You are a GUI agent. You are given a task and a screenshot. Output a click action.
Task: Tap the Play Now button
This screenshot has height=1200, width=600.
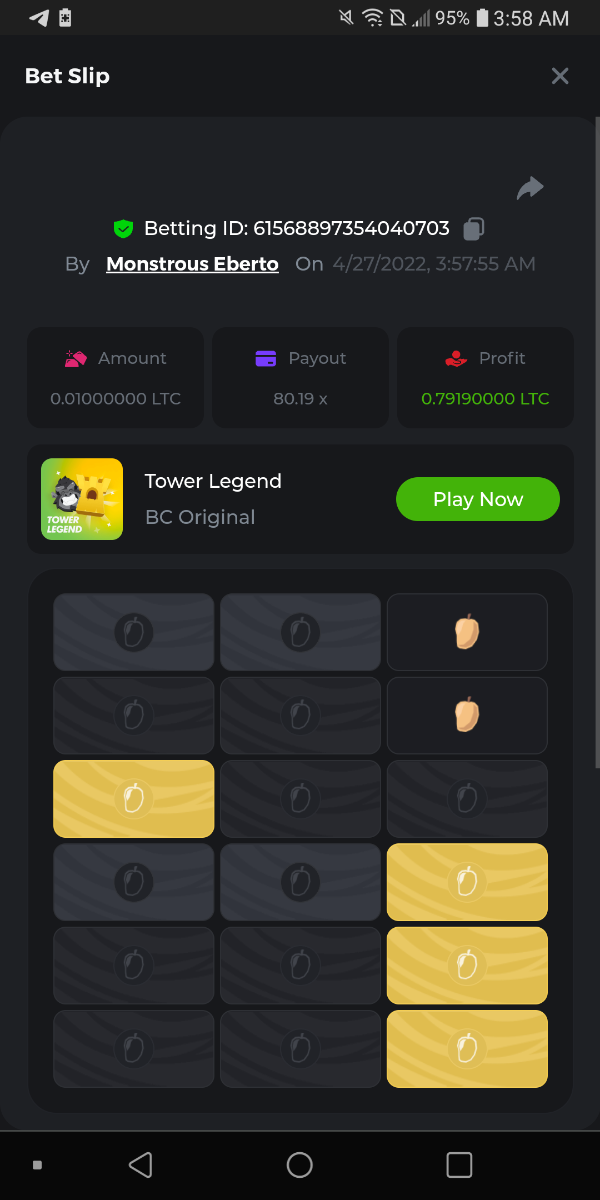(477, 499)
